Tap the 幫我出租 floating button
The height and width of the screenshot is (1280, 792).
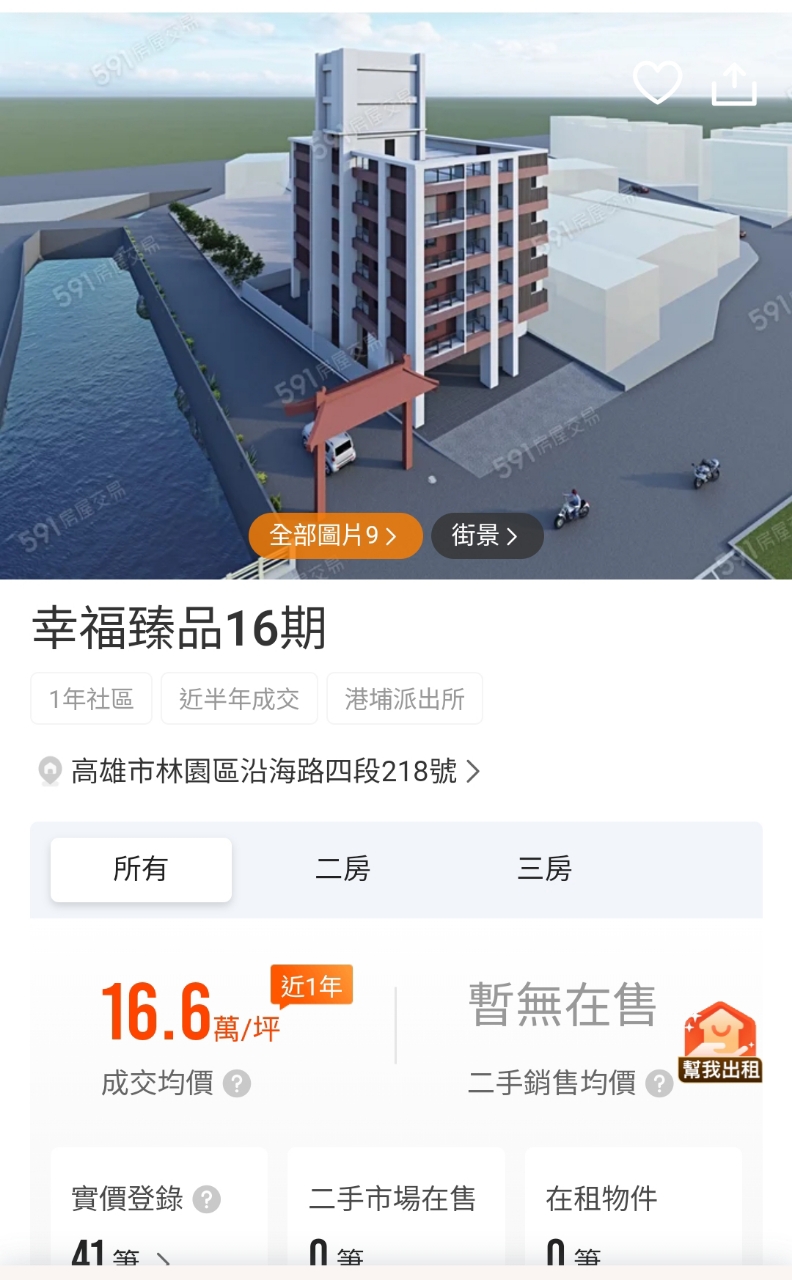point(720,1042)
